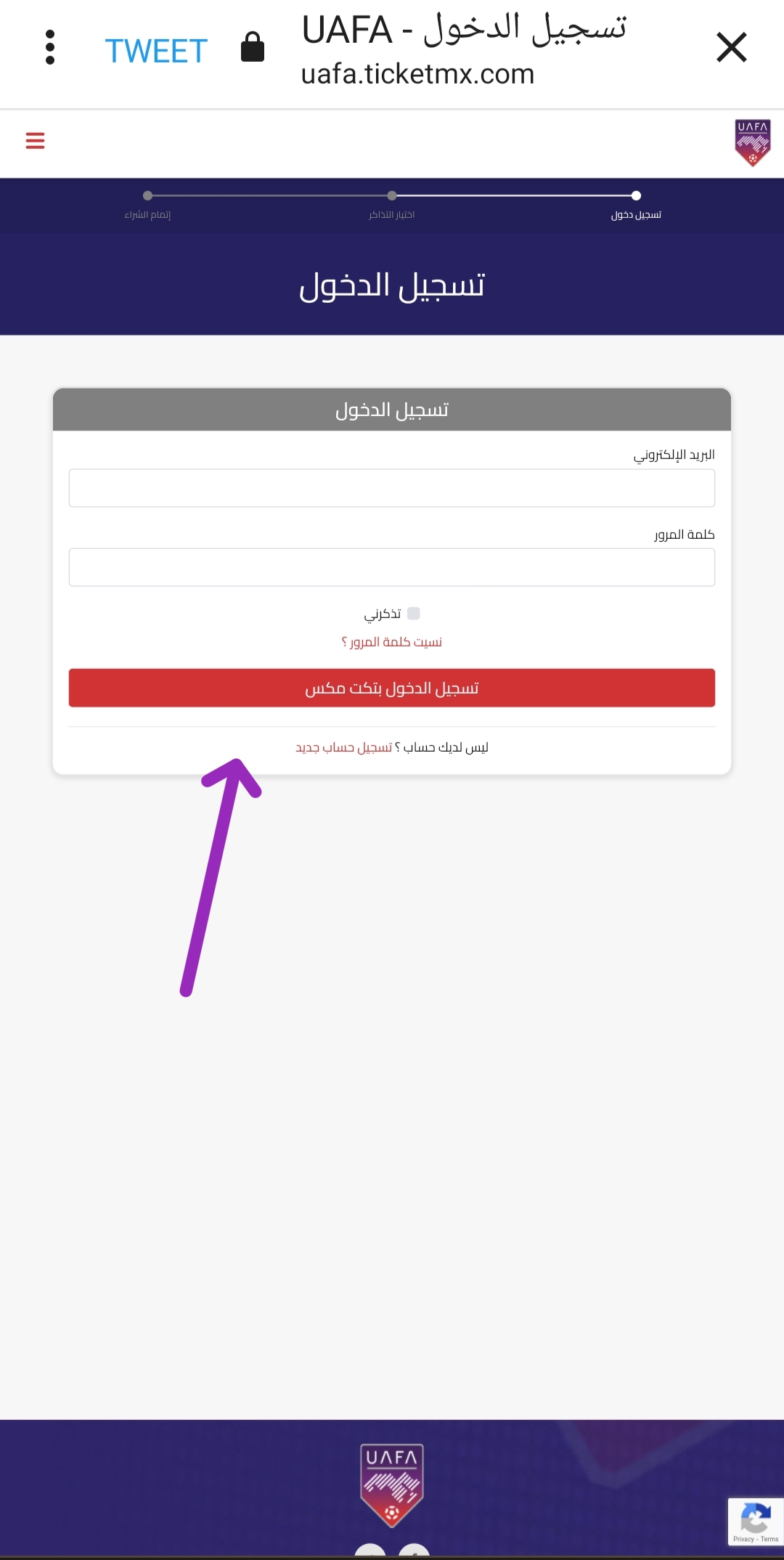
Task: Focus the email address field
Action: (x=392, y=488)
